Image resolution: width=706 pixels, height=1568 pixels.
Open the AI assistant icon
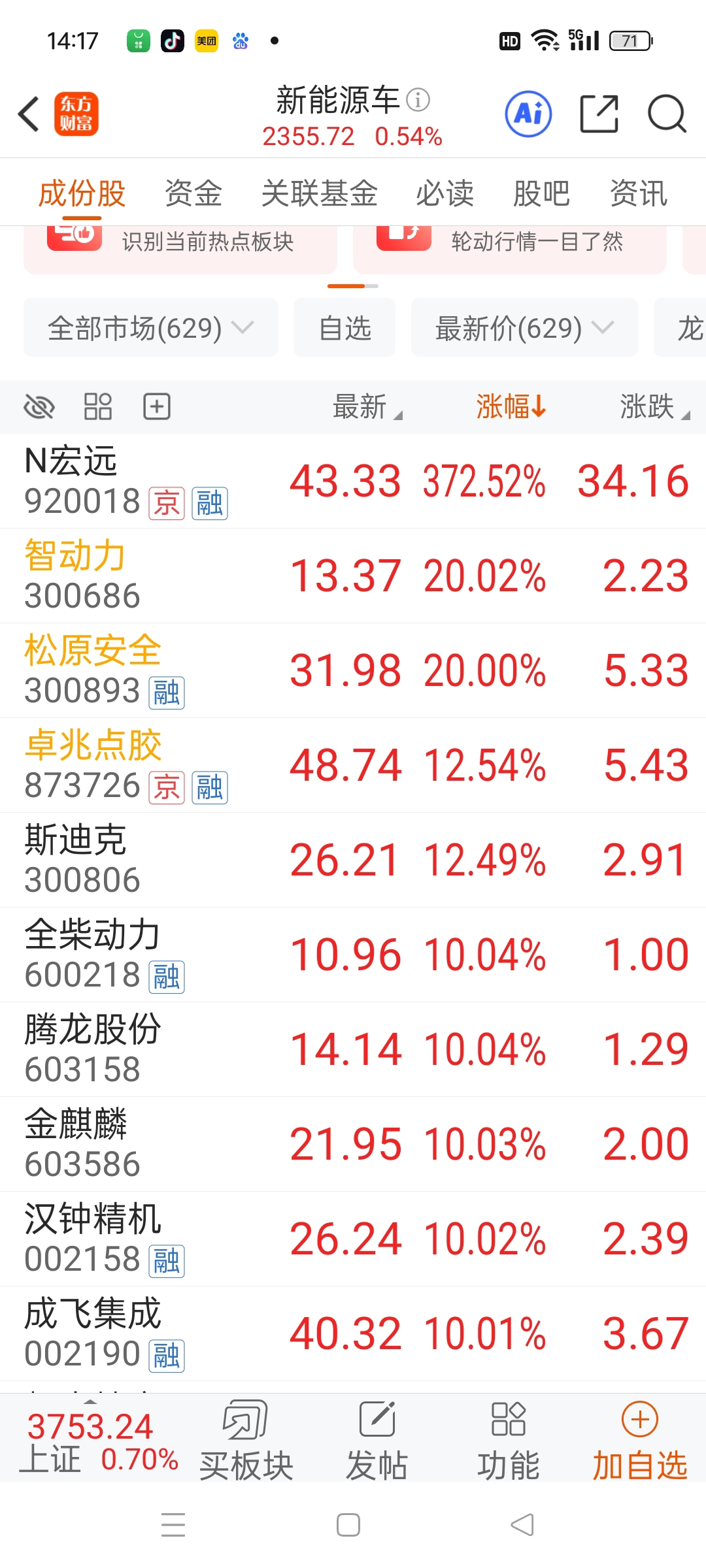(528, 114)
